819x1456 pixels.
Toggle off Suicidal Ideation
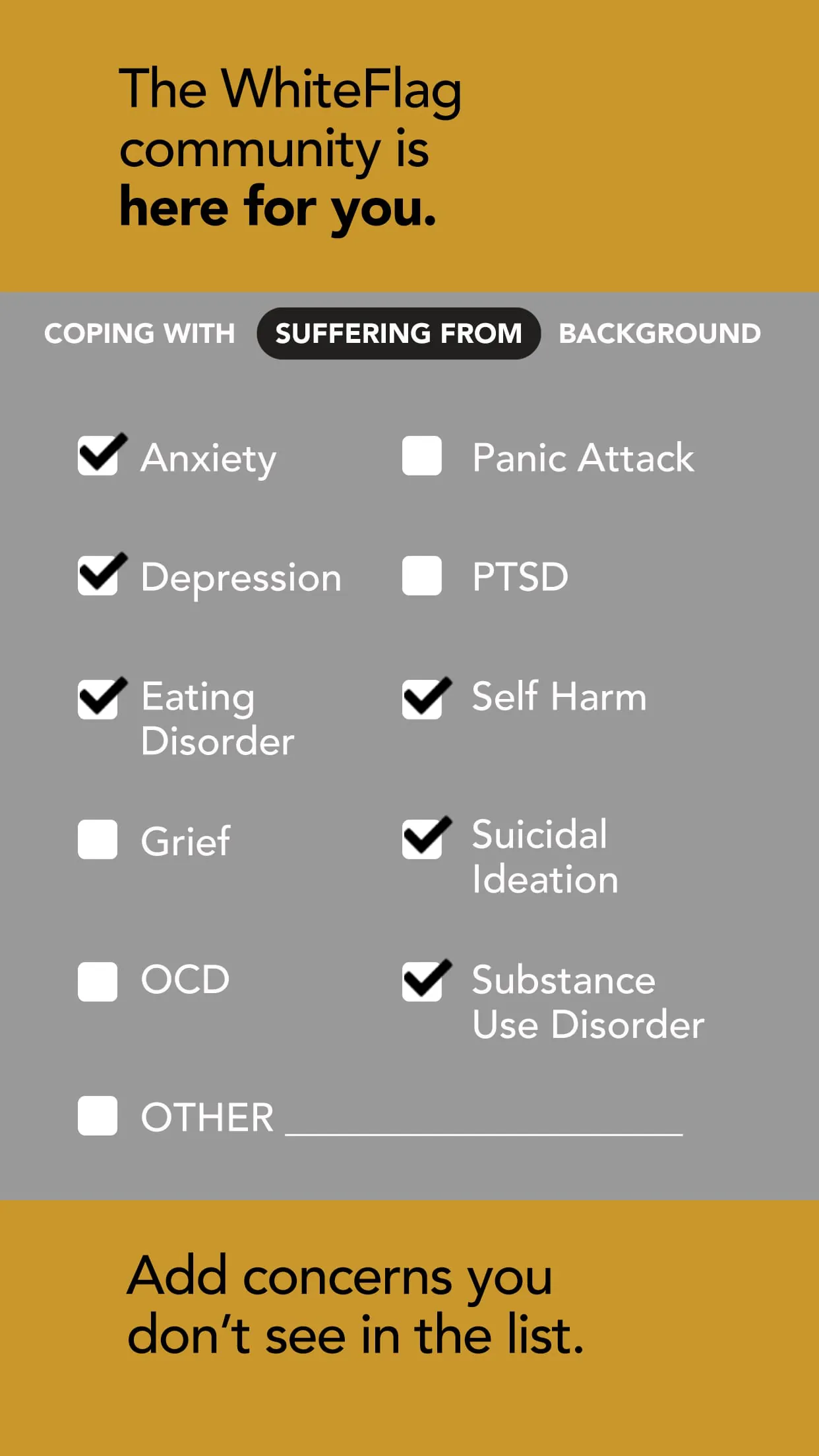point(423,840)
